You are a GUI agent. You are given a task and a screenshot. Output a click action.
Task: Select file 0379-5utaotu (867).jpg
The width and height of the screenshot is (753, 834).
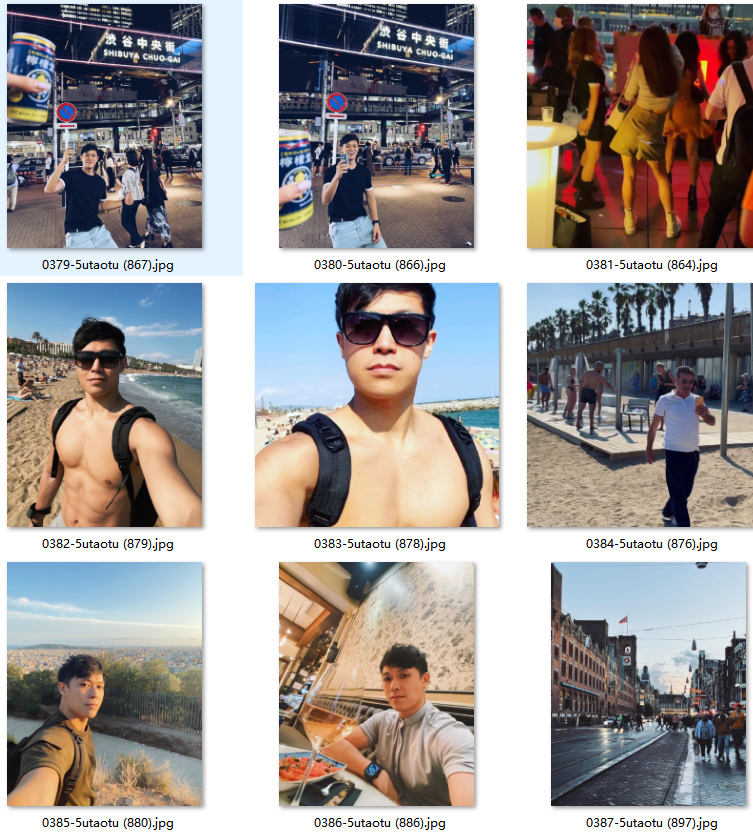pos(104,126)
